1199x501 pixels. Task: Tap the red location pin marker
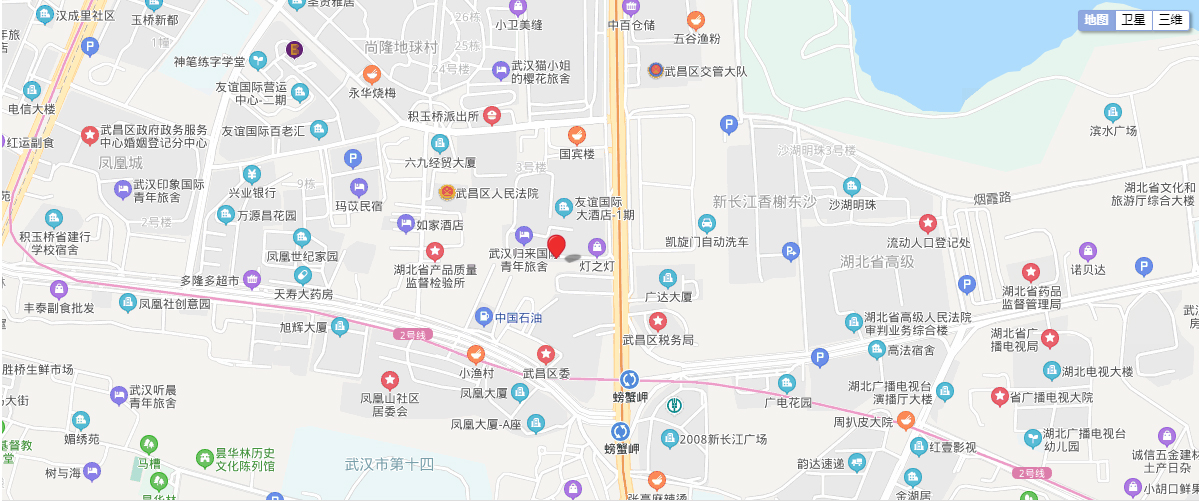(x=557, y=245)
